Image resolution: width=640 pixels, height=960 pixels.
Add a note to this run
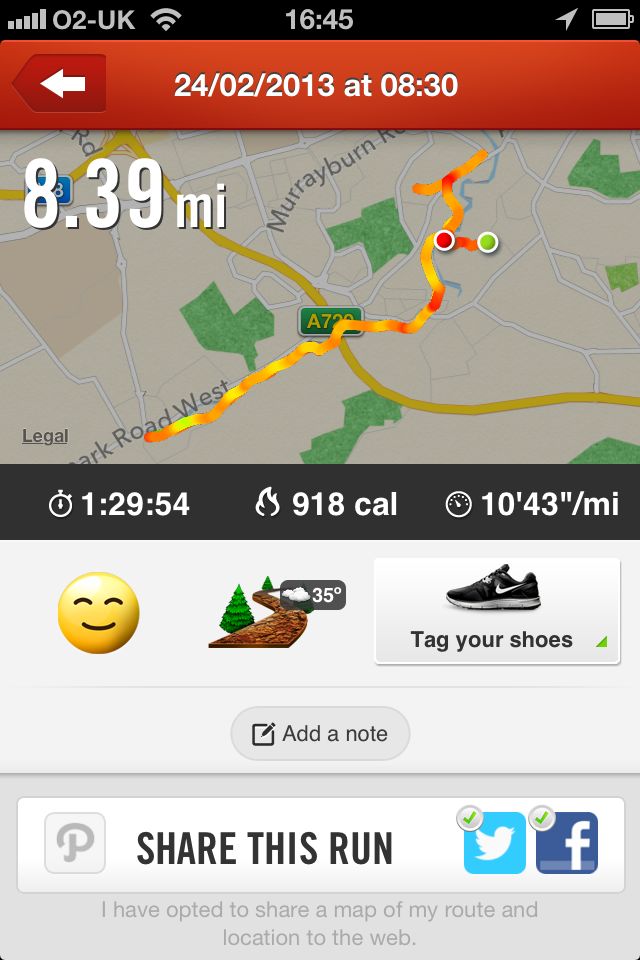point(320,734)
